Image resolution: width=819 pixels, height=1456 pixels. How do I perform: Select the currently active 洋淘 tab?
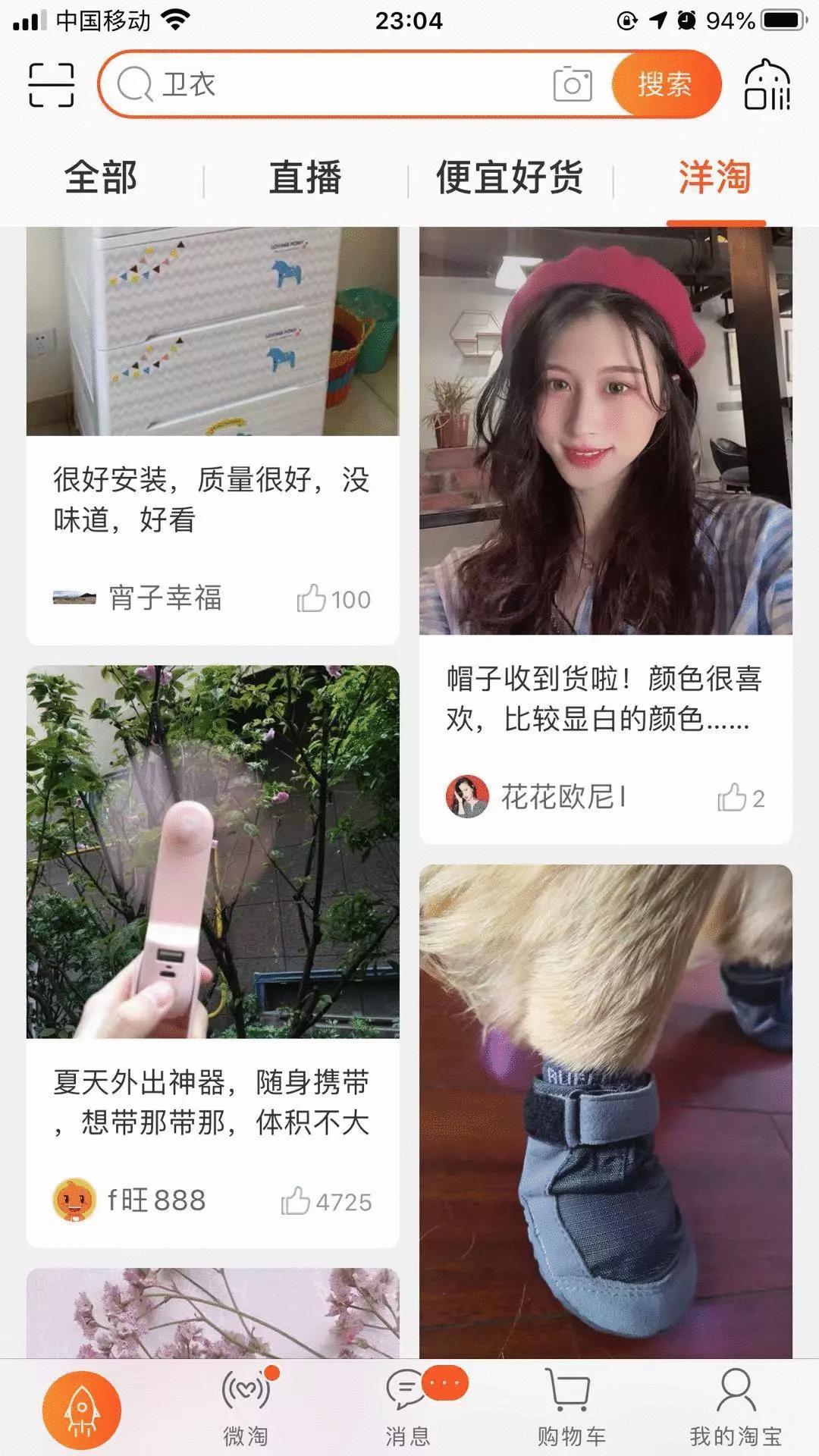point(714,176)
